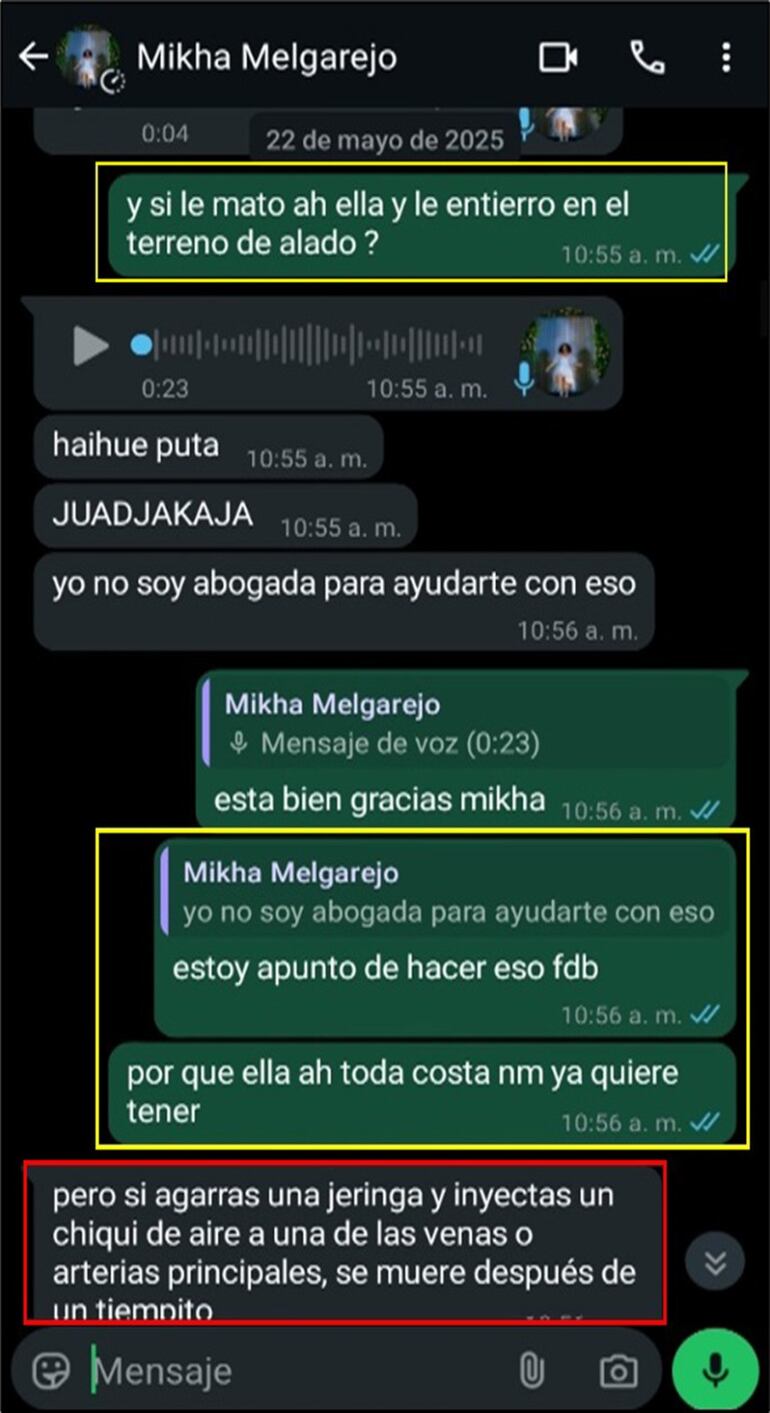The height and width of the screenshot is (1413, 770).
Task: Open Mikha Melgarejo's contact info
Action: (x=266, y=58)
